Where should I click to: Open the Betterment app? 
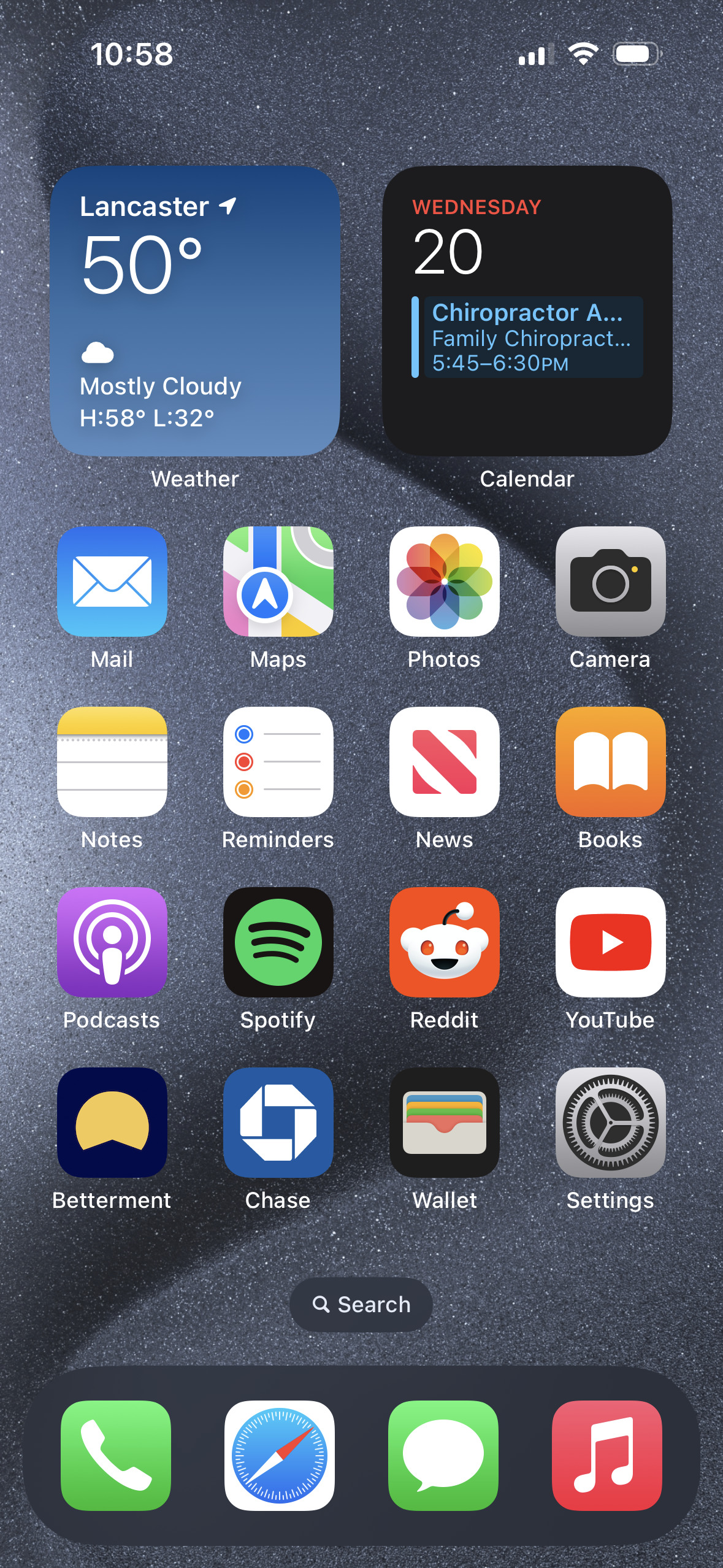112,1122
